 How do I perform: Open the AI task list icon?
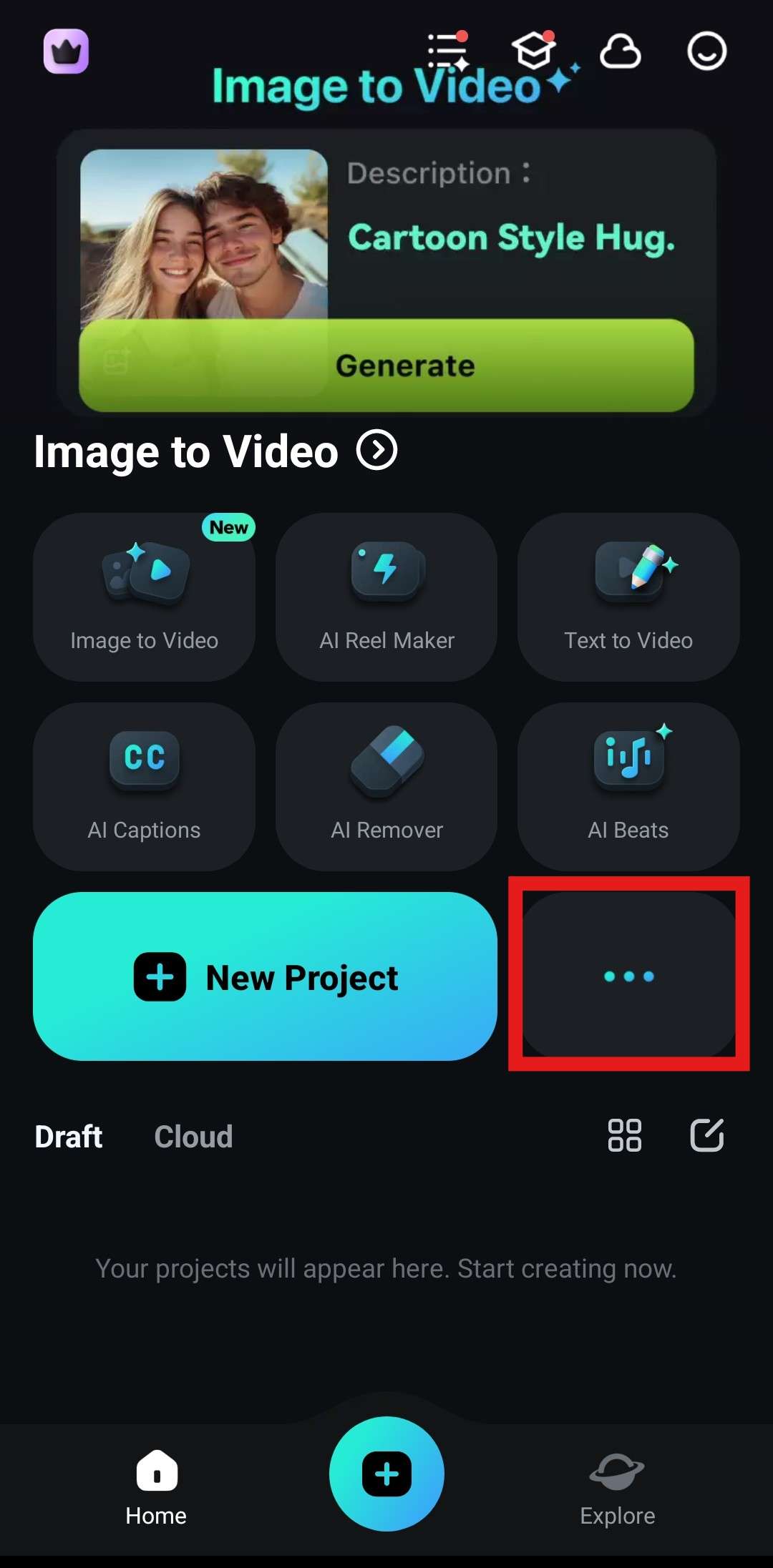click(x=447, y=52)
